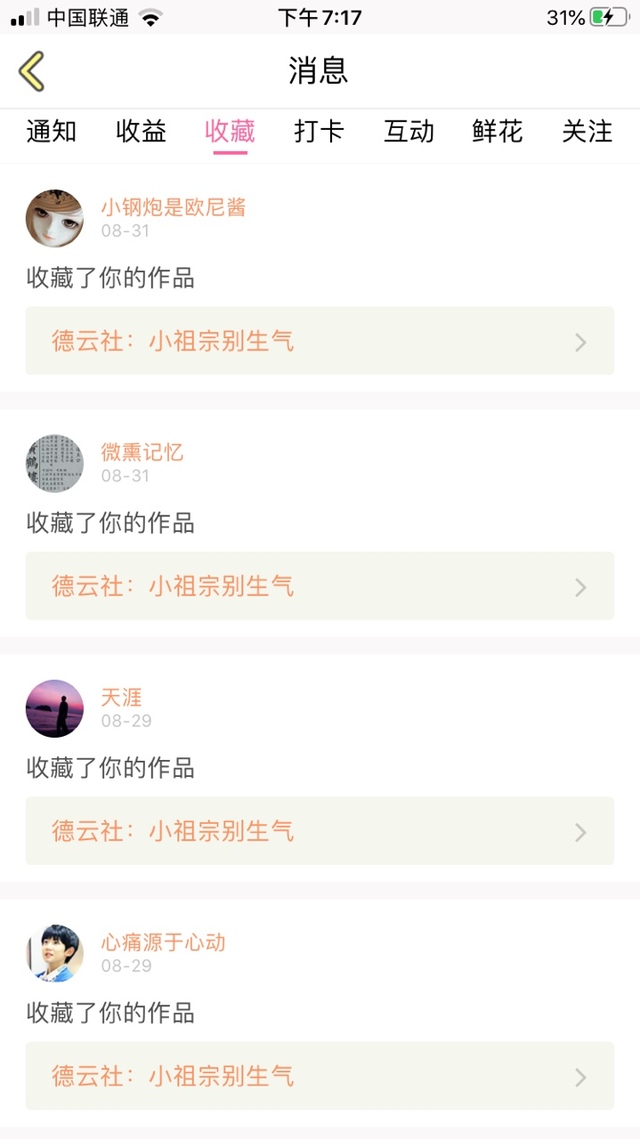Tap the username 天涯
Viewport: 640px width, 1139px height.
[x=121, y=697]
